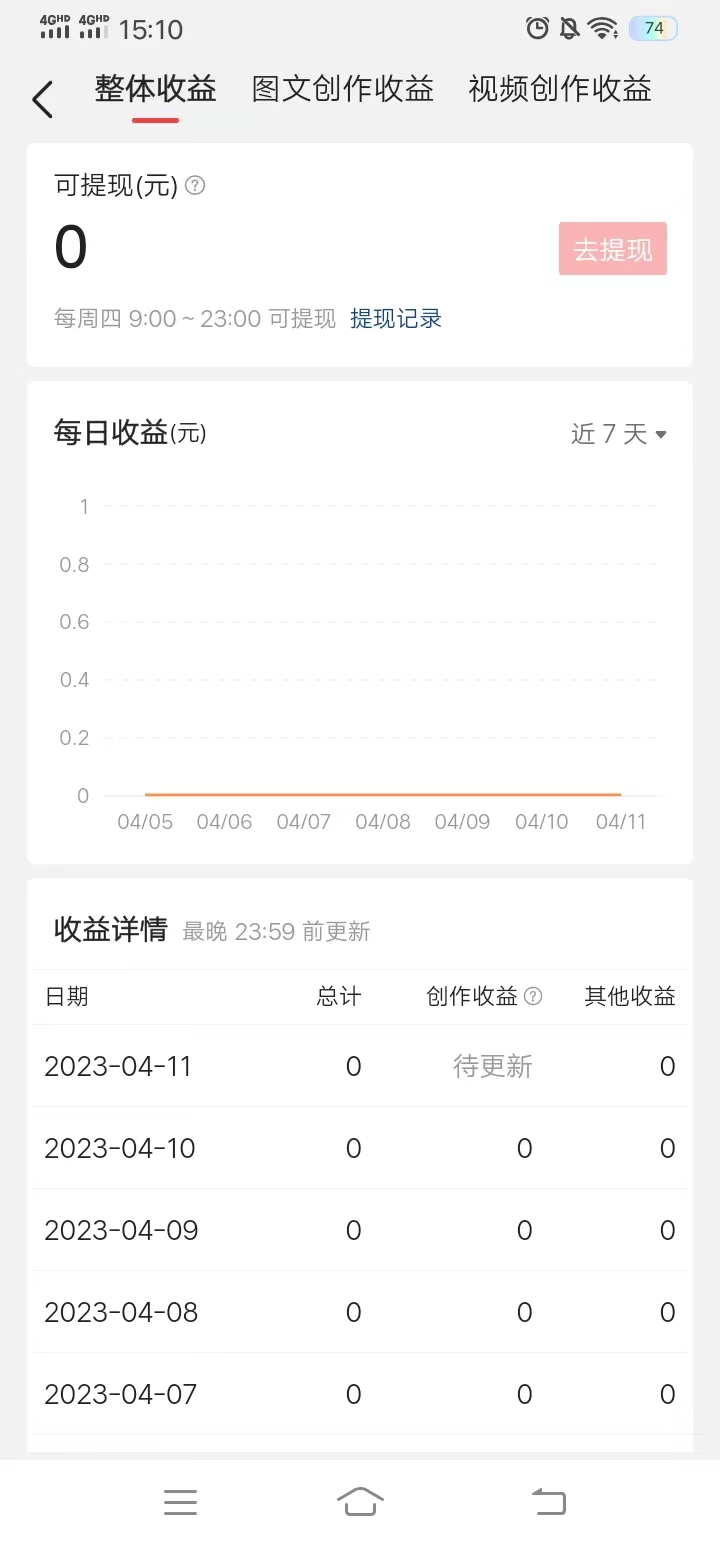Open the recent apps menu icon in navigation bar

(x=180, y=1500)
